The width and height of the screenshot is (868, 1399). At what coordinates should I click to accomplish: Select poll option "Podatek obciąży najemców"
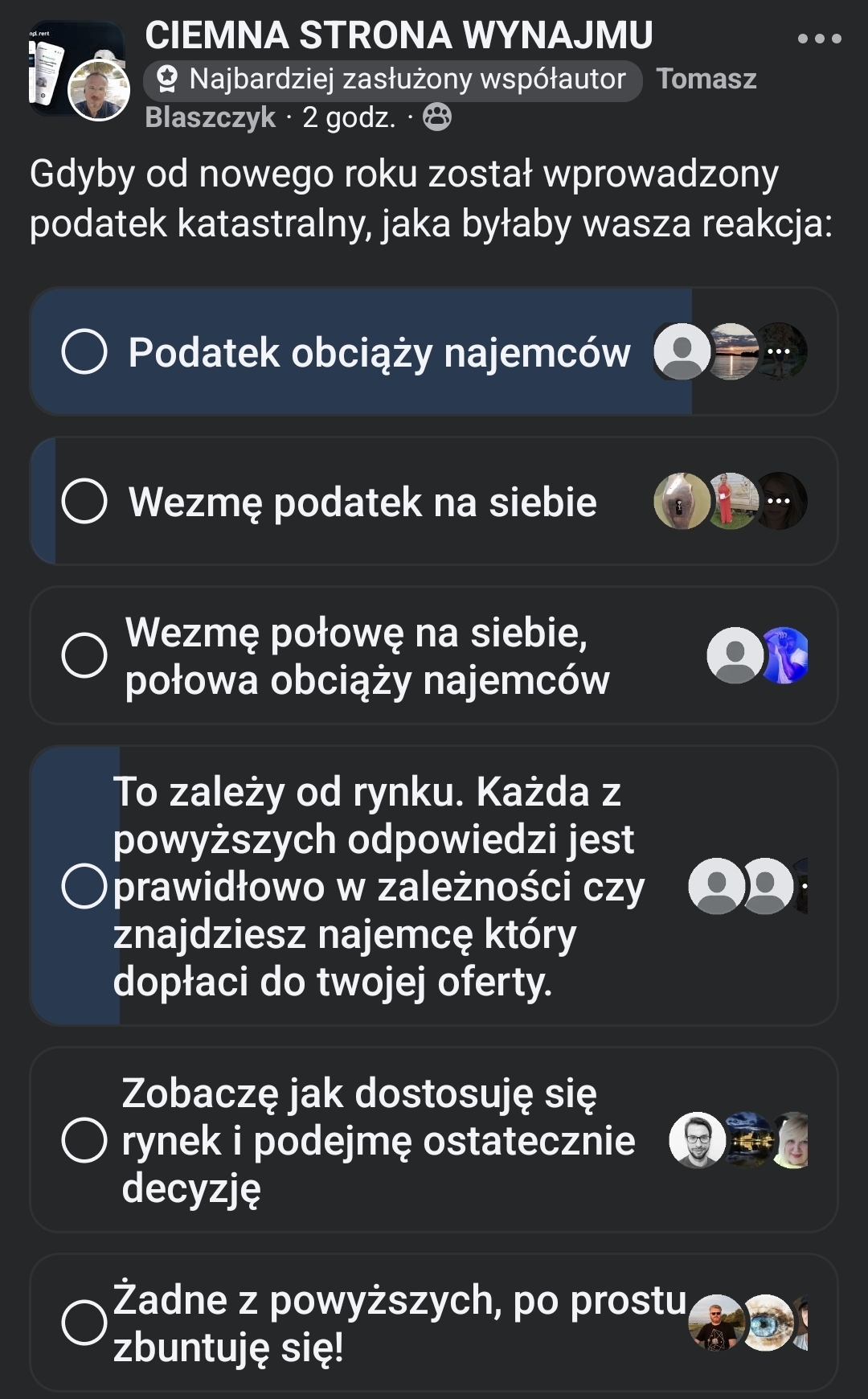tap(84, 351)
